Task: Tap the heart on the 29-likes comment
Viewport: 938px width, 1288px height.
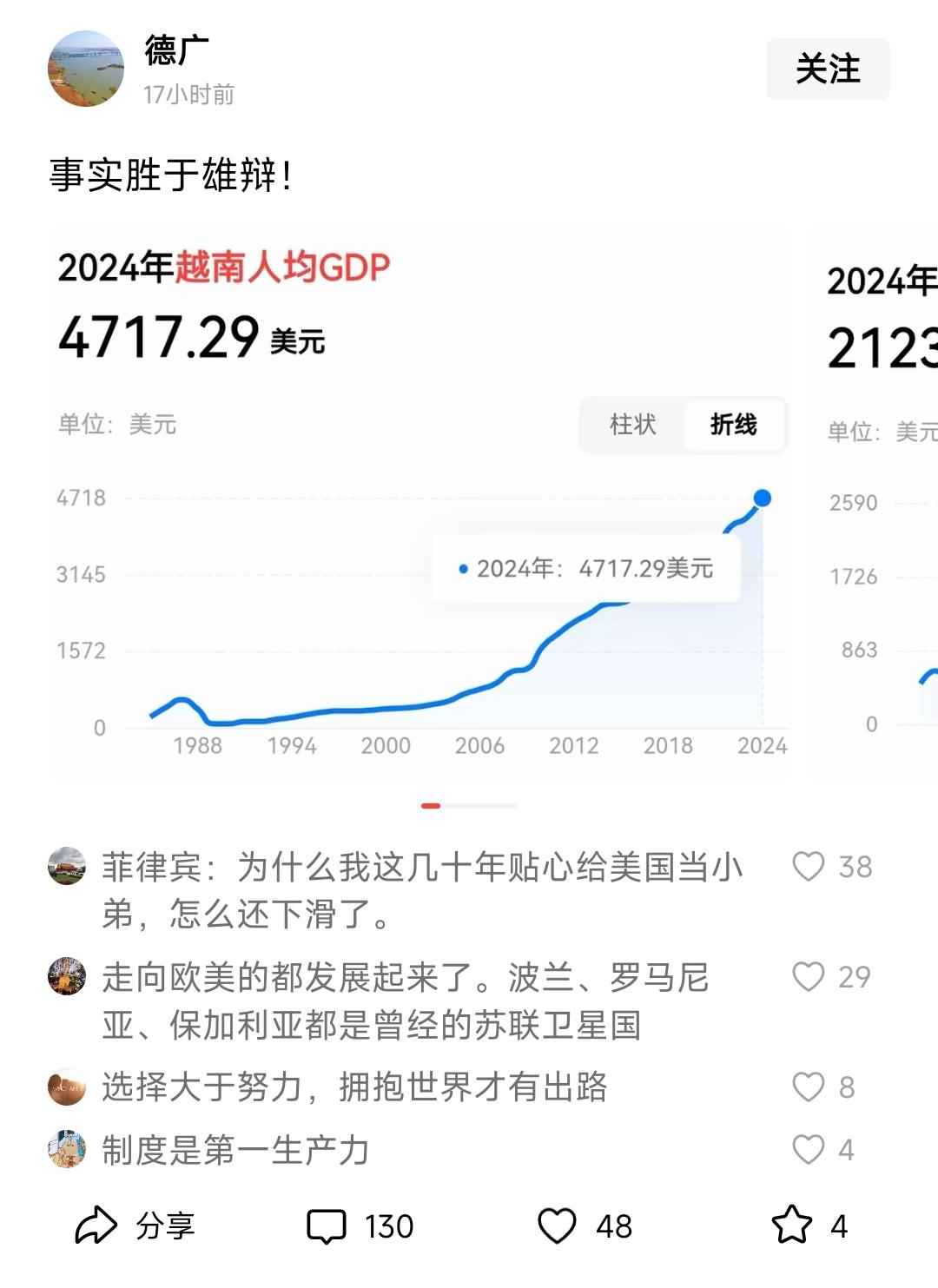Action: pyautogui.click(x=810, y=977)
